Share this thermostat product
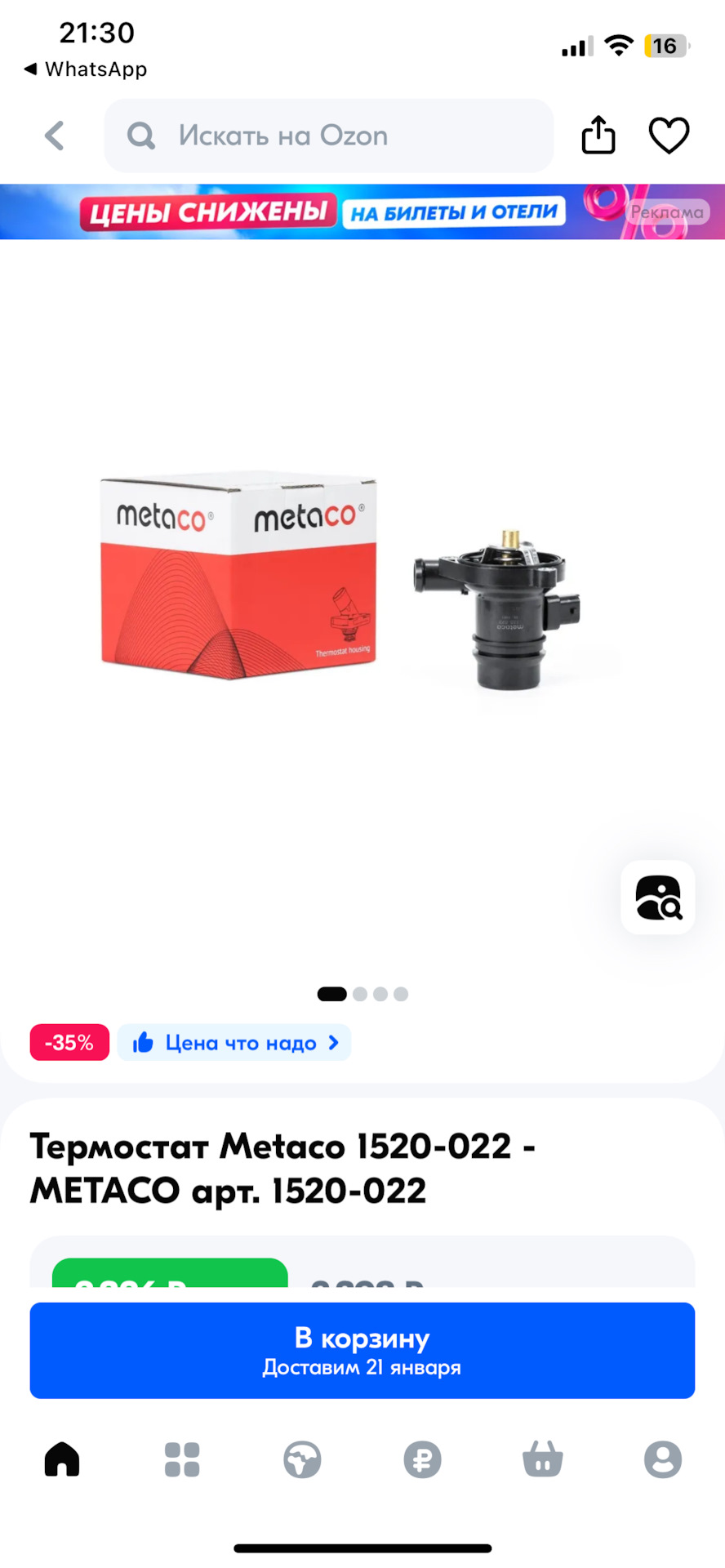The image size is (725, 1568). click(x=598, y=135)
